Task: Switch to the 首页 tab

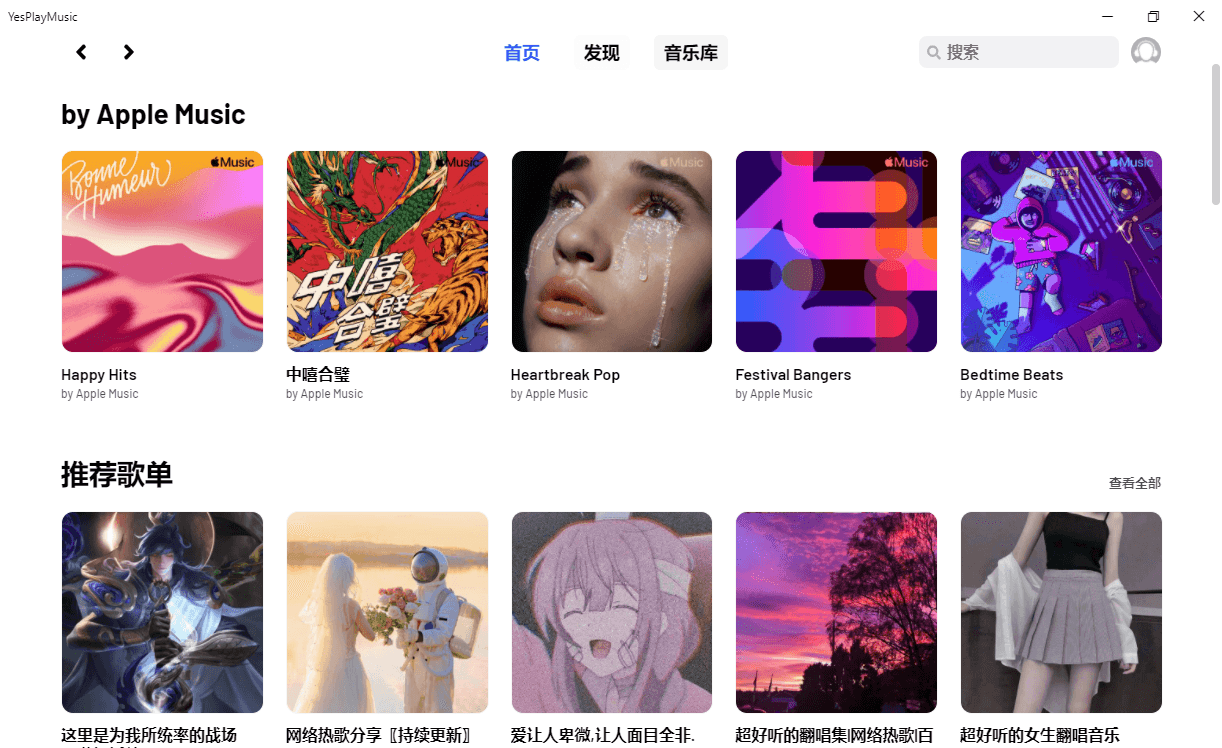Action: pyautogui.click(x=521, y=53)
